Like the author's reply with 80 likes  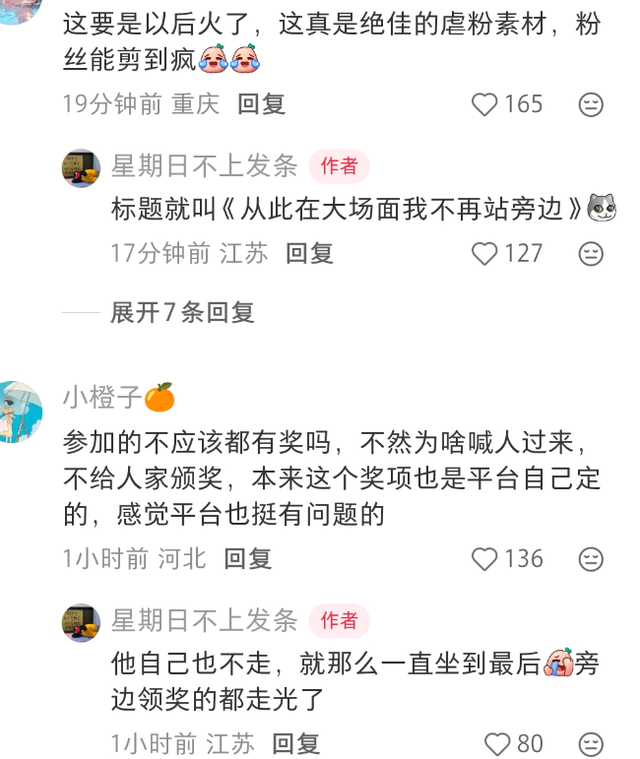point(497,743)
